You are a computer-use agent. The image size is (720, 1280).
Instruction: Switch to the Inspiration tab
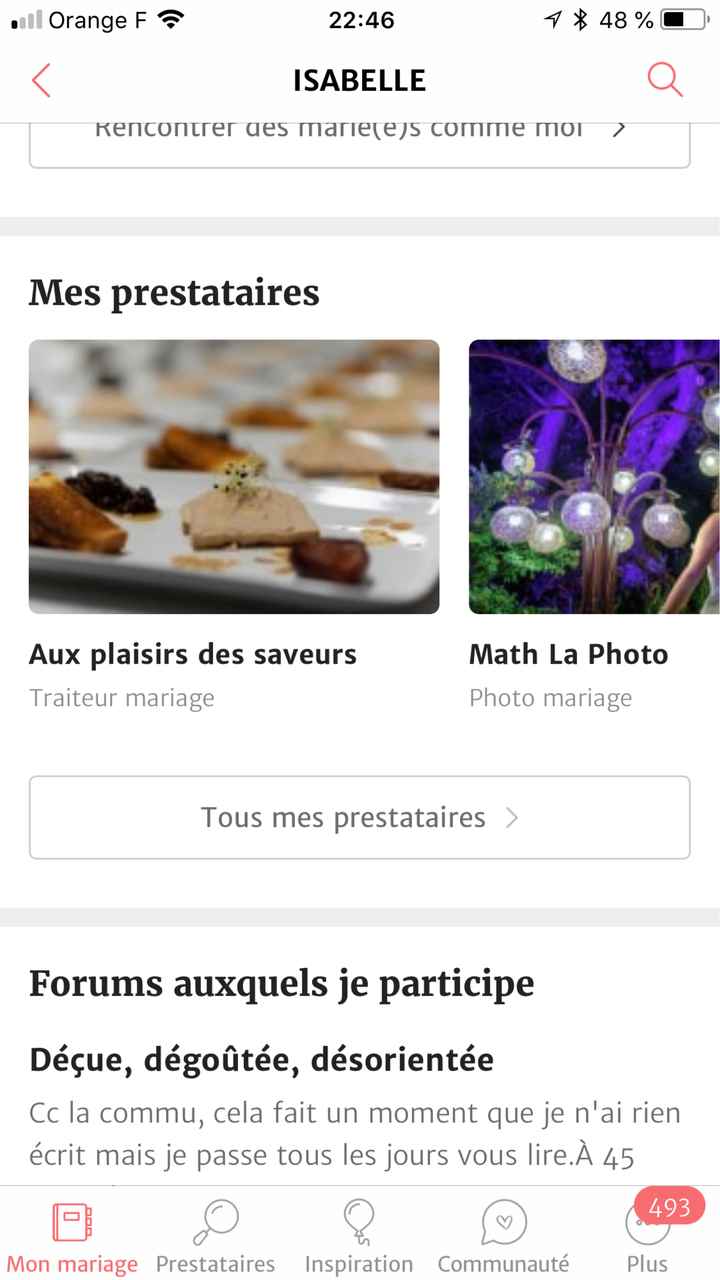[x=359, y=1236]
